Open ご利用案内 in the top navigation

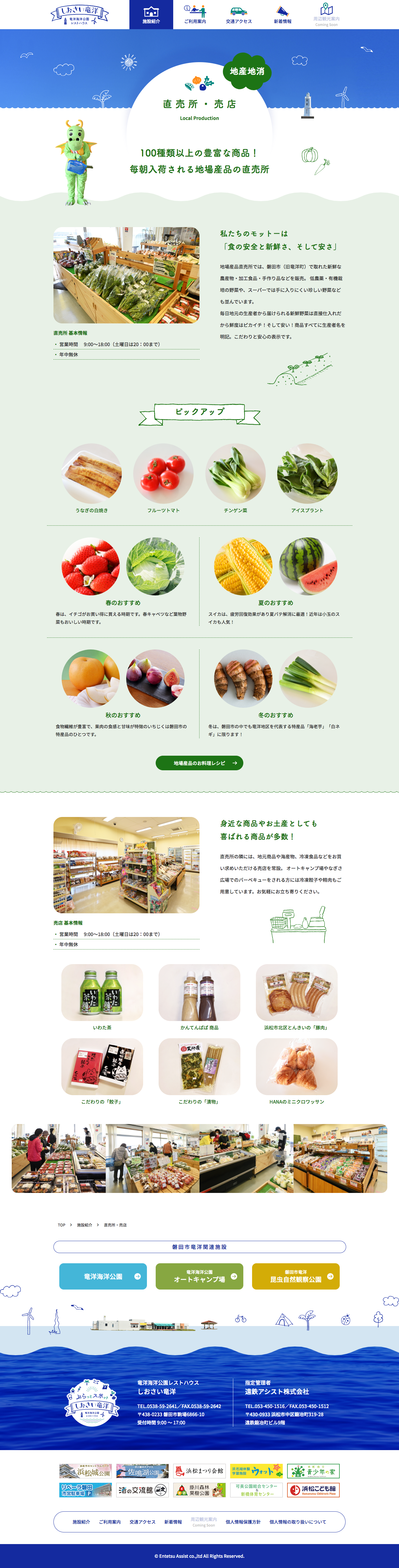195,15
